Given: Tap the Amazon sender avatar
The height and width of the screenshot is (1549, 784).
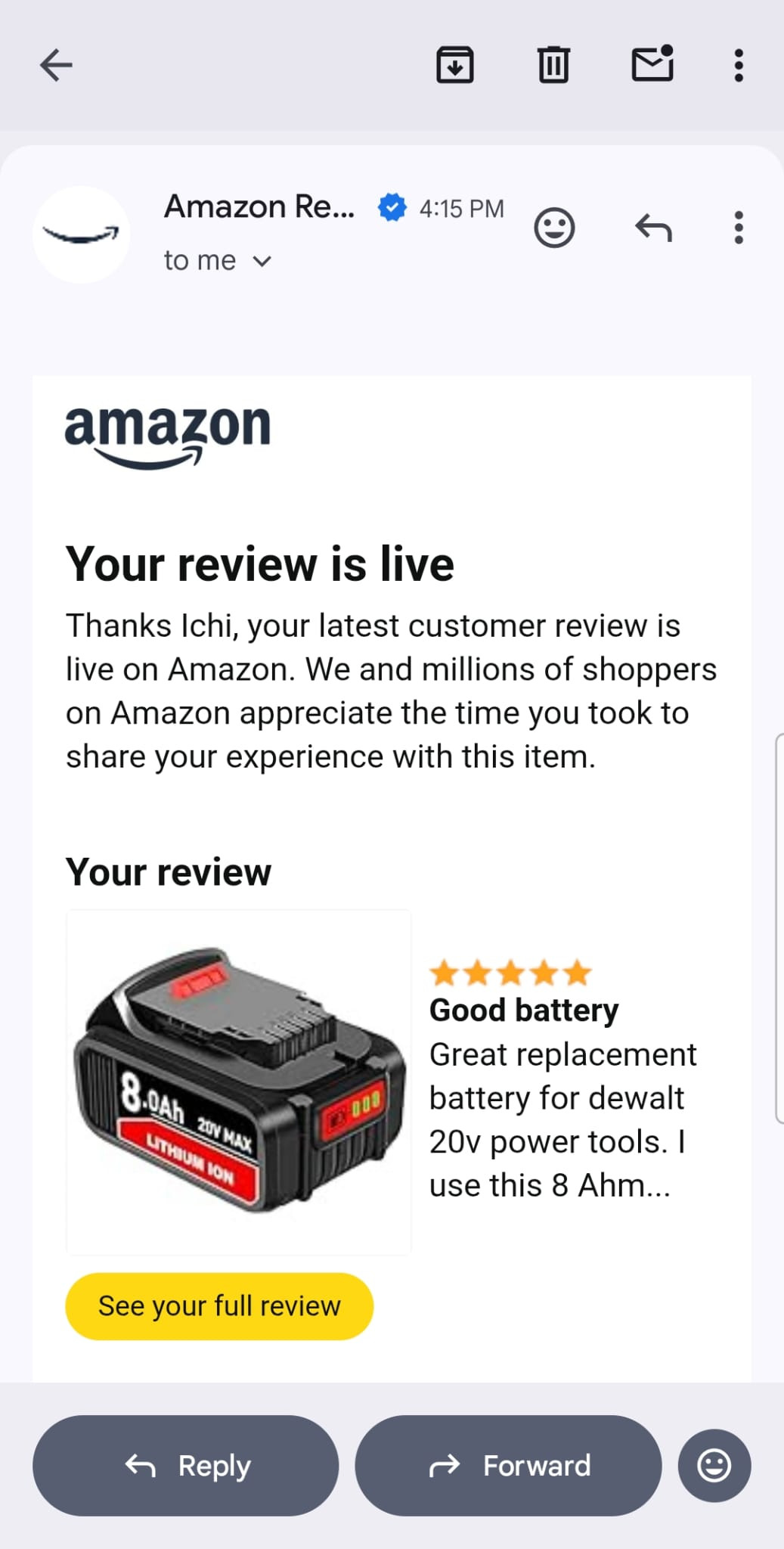Looking at the screenshot, I should pos(82,234).
